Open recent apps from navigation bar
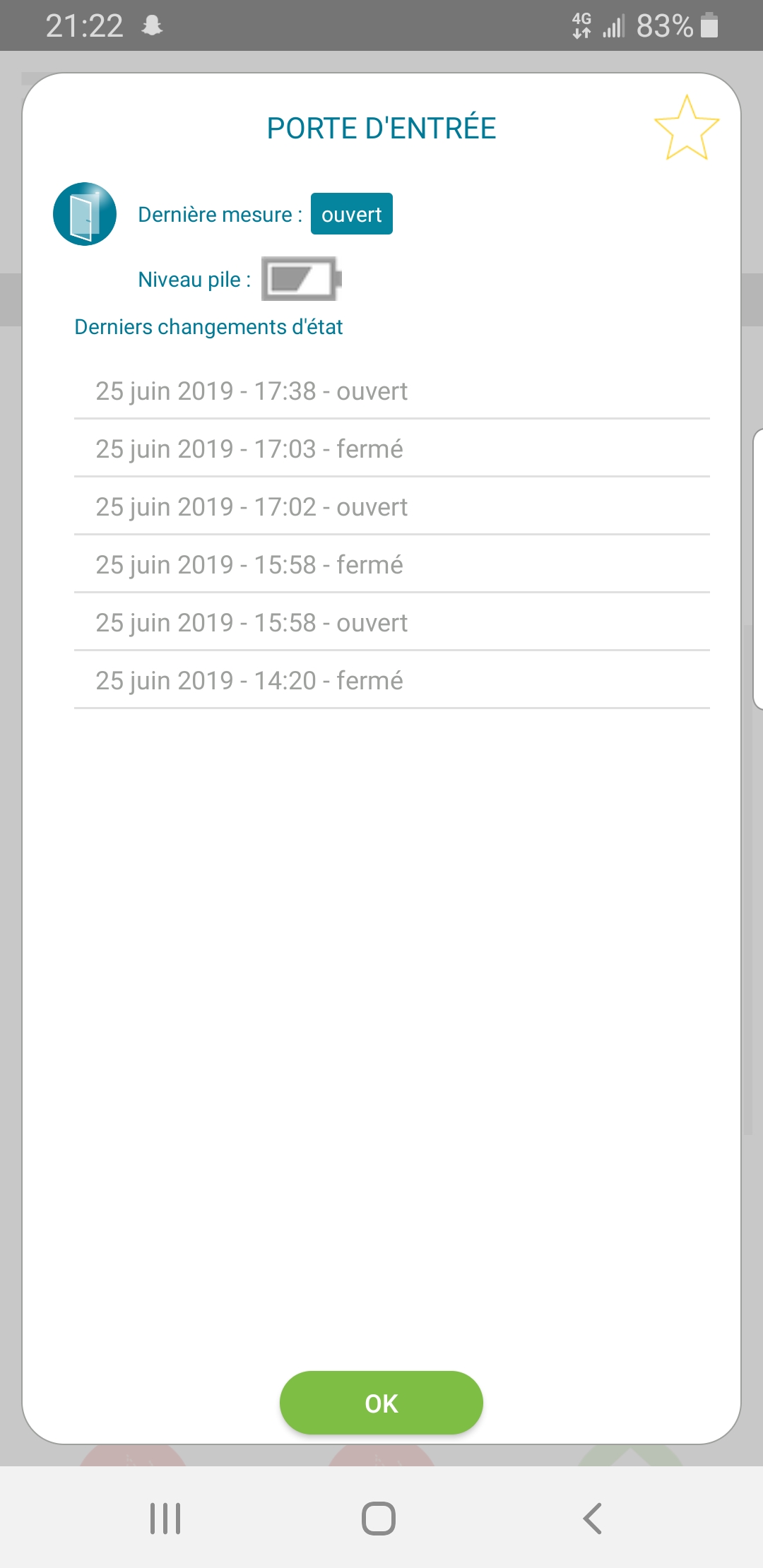 tap(165, 1518)
